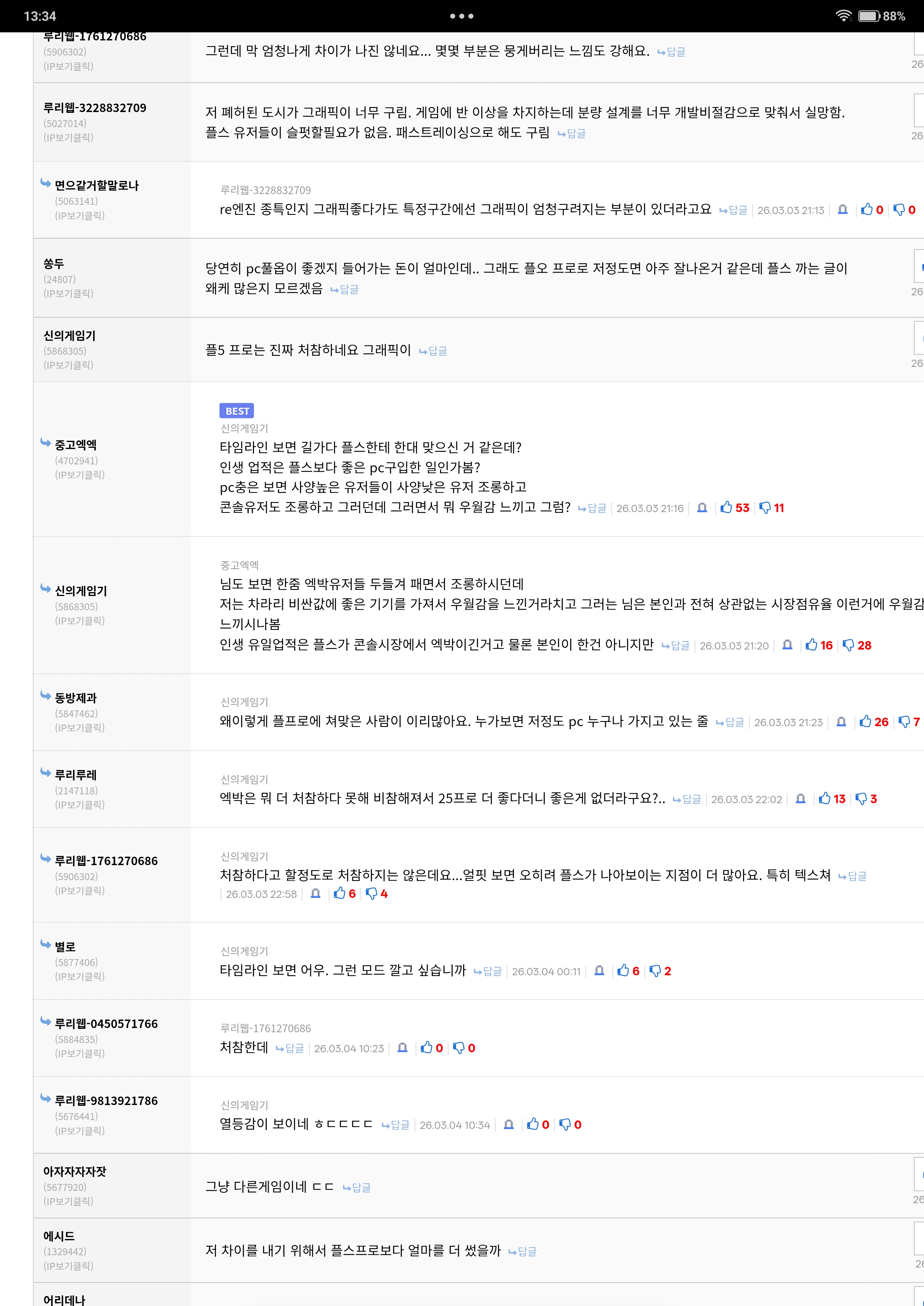Like 동방제과's reply
This screenshot has height=1306, width=924.
click(x=865, y=722)
